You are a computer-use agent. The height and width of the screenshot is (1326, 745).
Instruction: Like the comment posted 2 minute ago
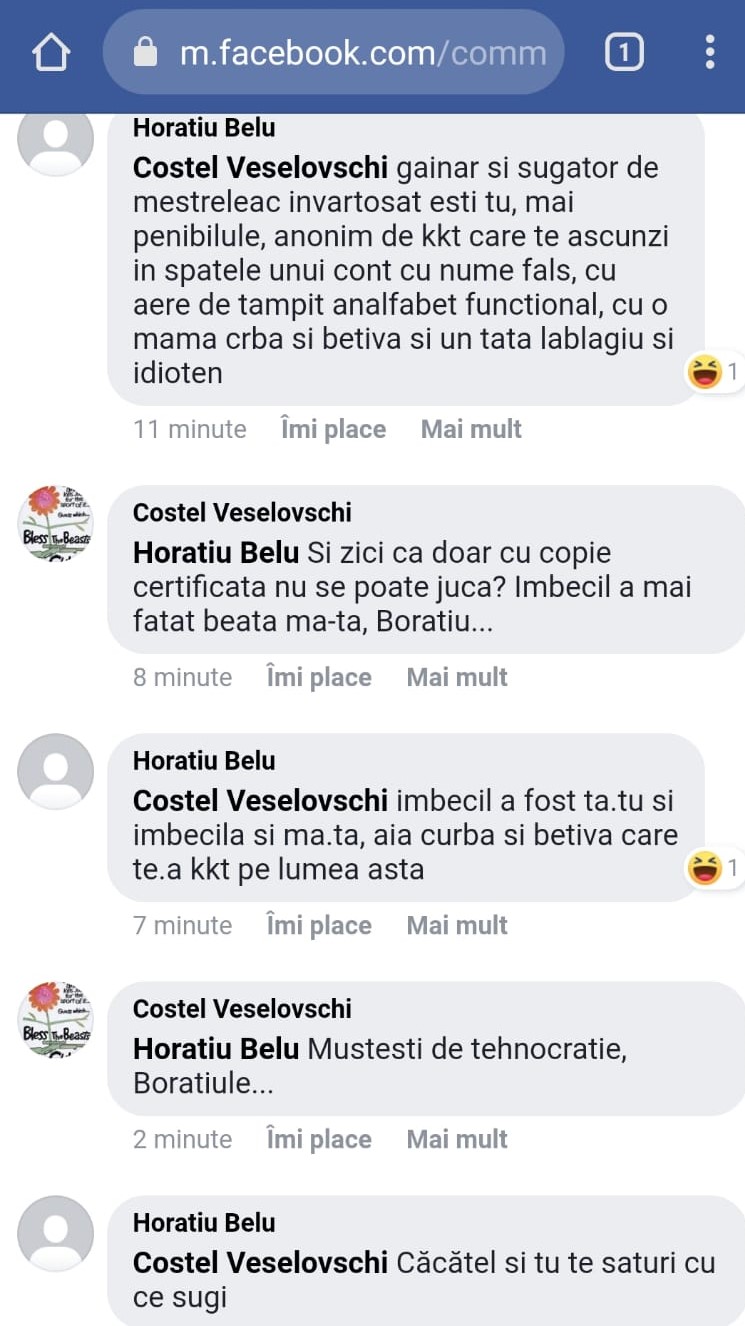(319, 1139)
